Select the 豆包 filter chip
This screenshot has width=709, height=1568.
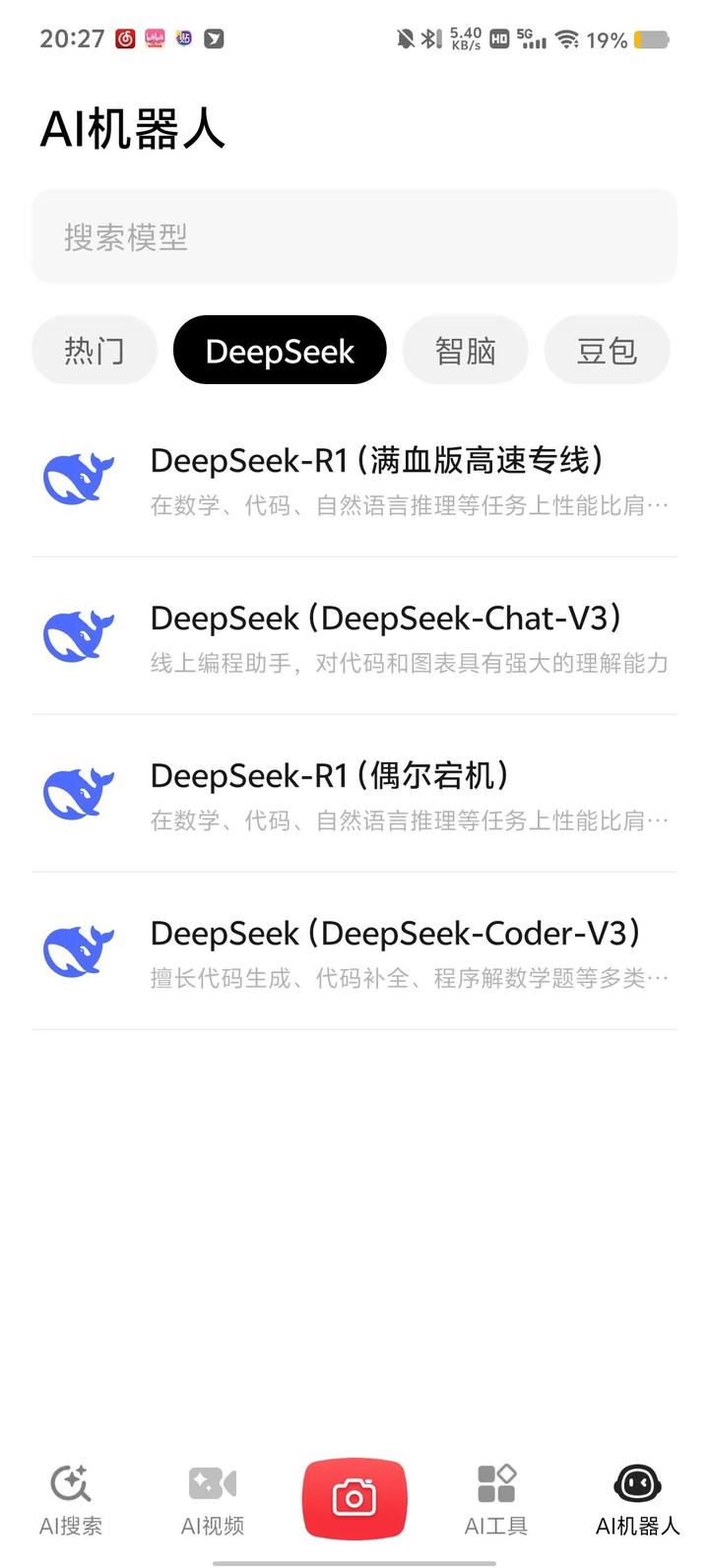tap(607, 350)
